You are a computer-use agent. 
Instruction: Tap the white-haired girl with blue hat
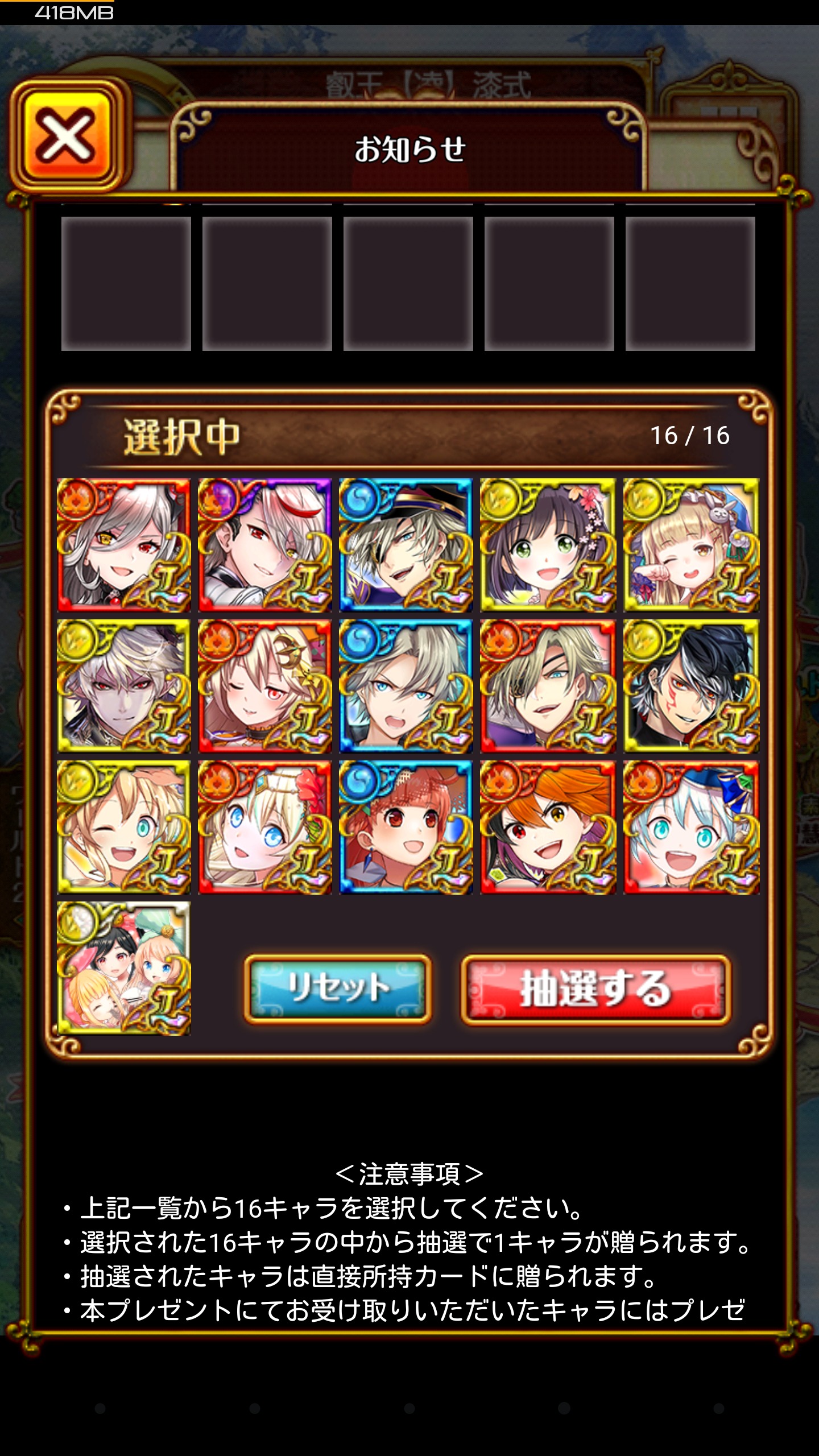click(x=691, y=827)
